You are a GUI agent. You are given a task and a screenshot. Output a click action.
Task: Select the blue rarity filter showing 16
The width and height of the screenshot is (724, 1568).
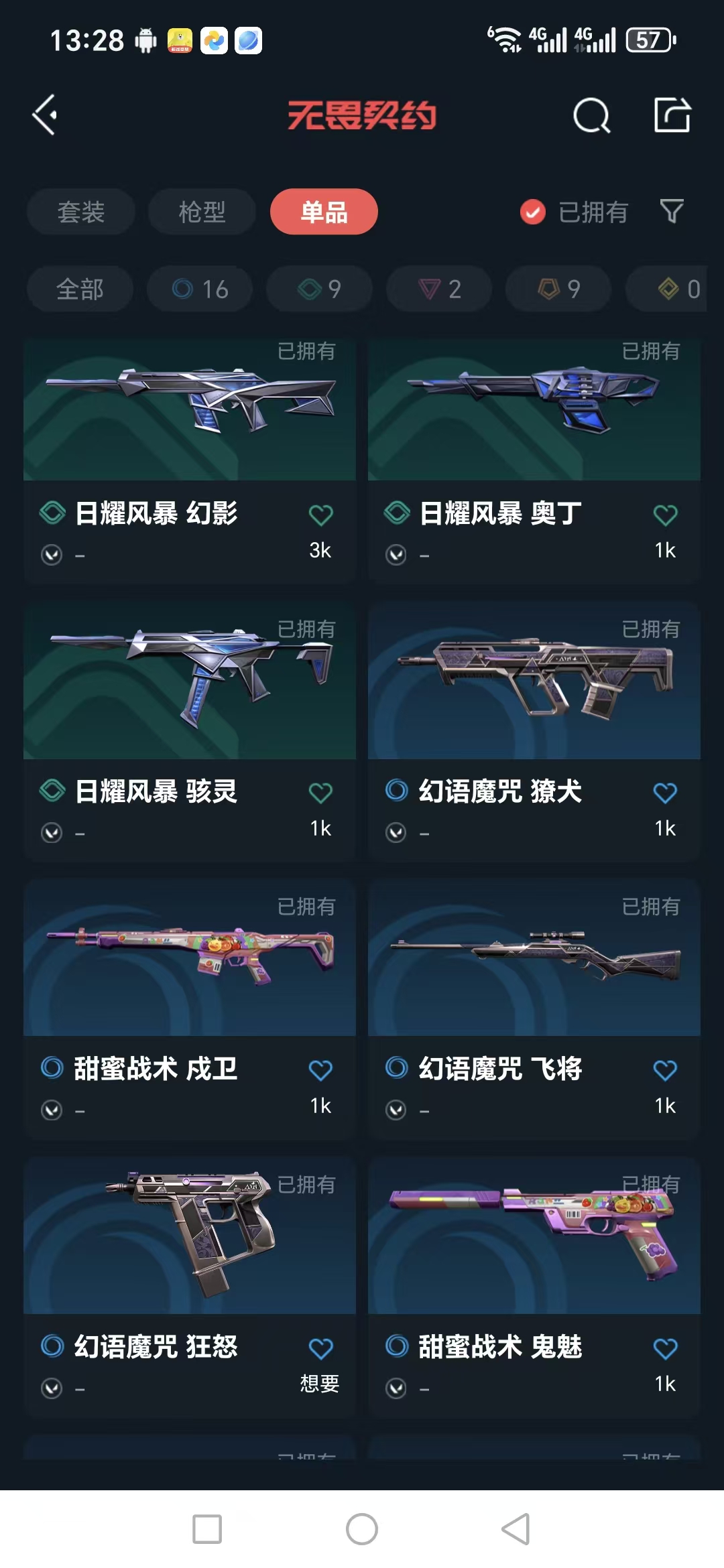[199, 289]
